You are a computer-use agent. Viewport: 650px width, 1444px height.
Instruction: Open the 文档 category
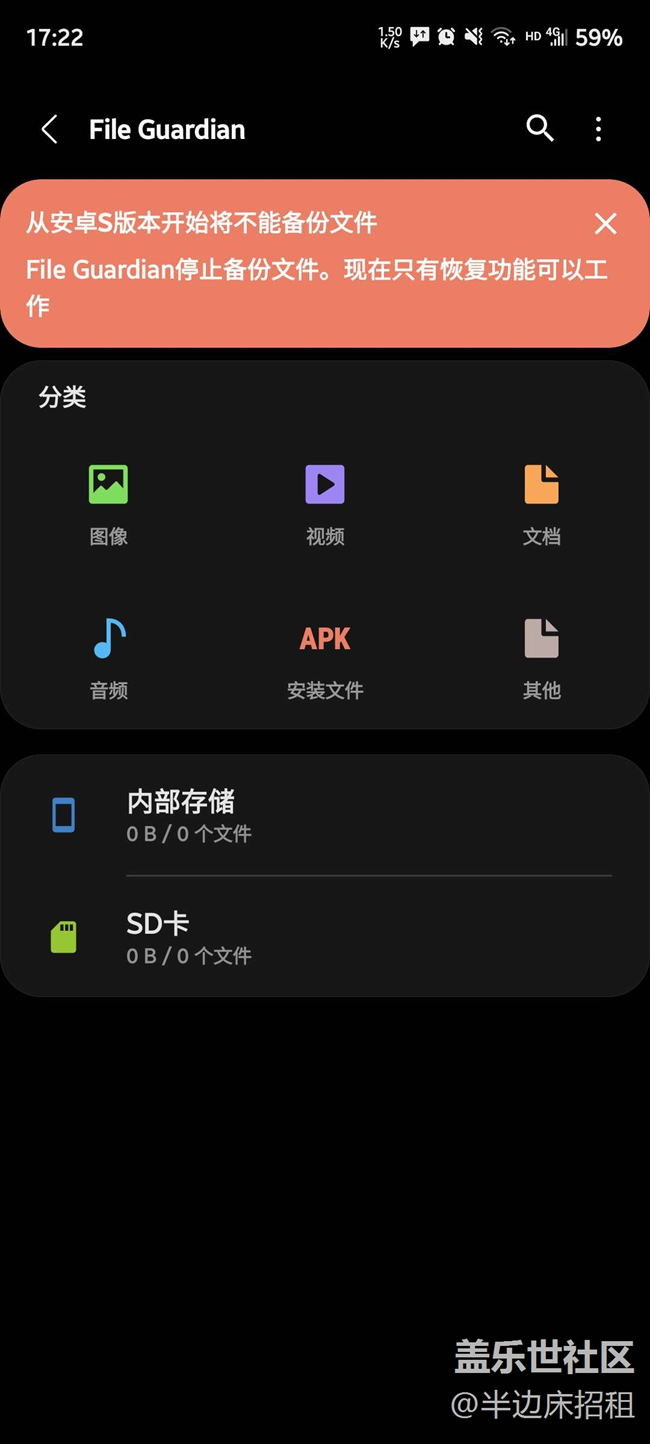[x=541, y=505]
